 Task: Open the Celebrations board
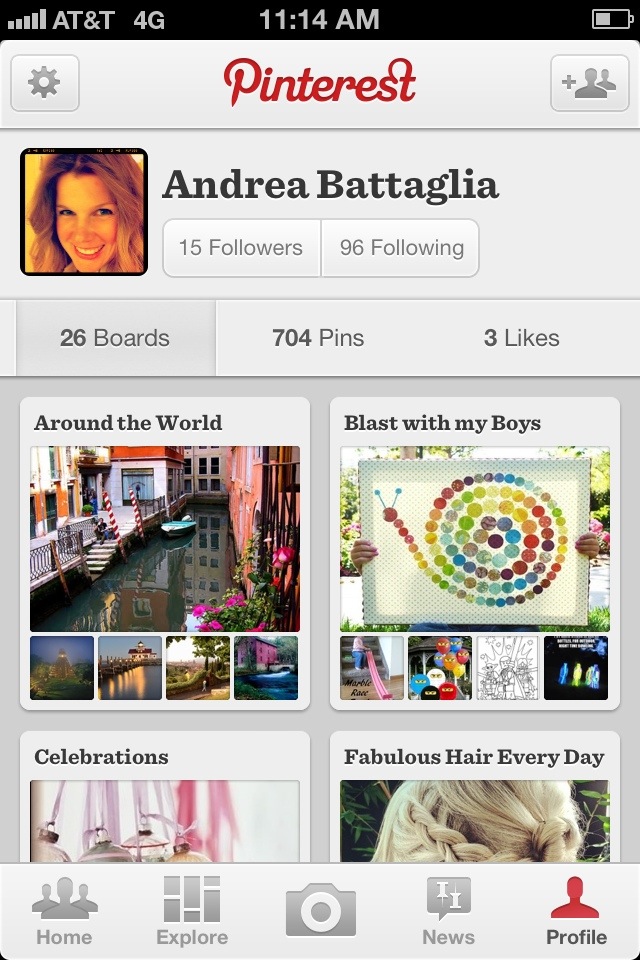pyautogui.click(x=165, y=800)
